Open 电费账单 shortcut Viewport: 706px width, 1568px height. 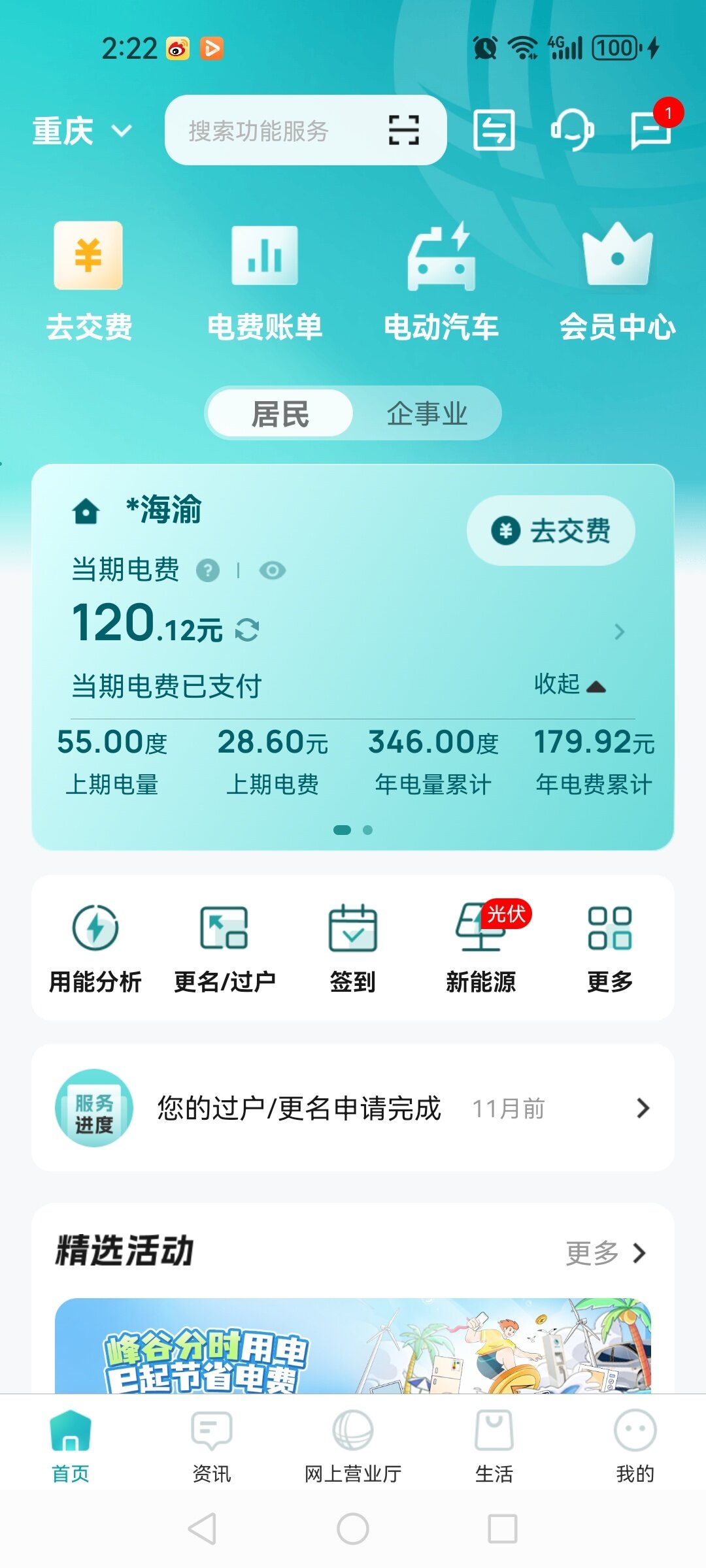(265, 282)
